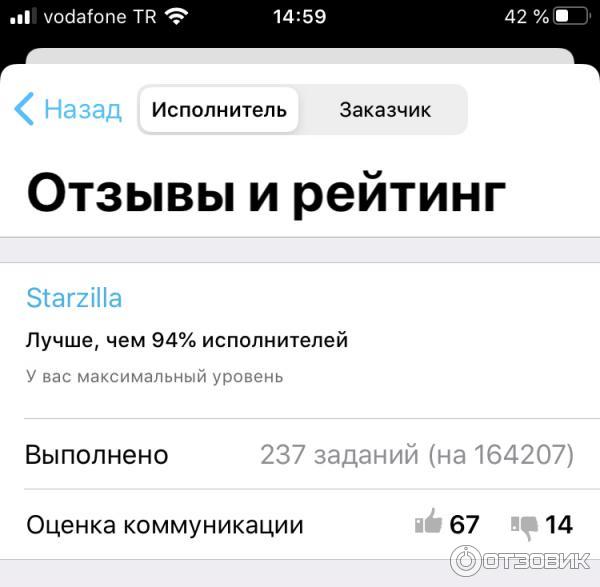This screenshot has width=600, height=587.
Task: Go back with the Назад button
Action: [68, 109]
